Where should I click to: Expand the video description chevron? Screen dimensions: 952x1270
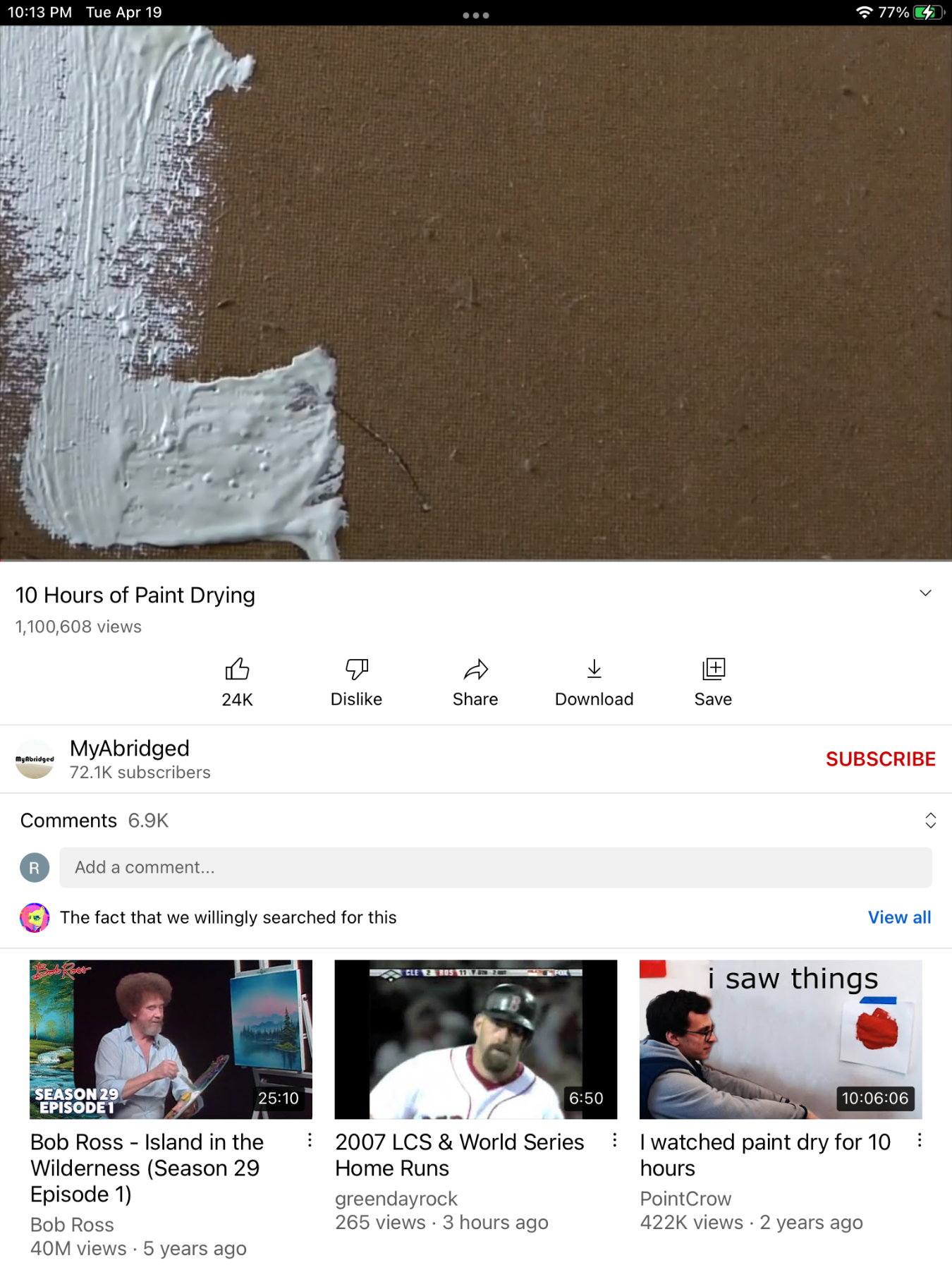(x=925, y=593)
